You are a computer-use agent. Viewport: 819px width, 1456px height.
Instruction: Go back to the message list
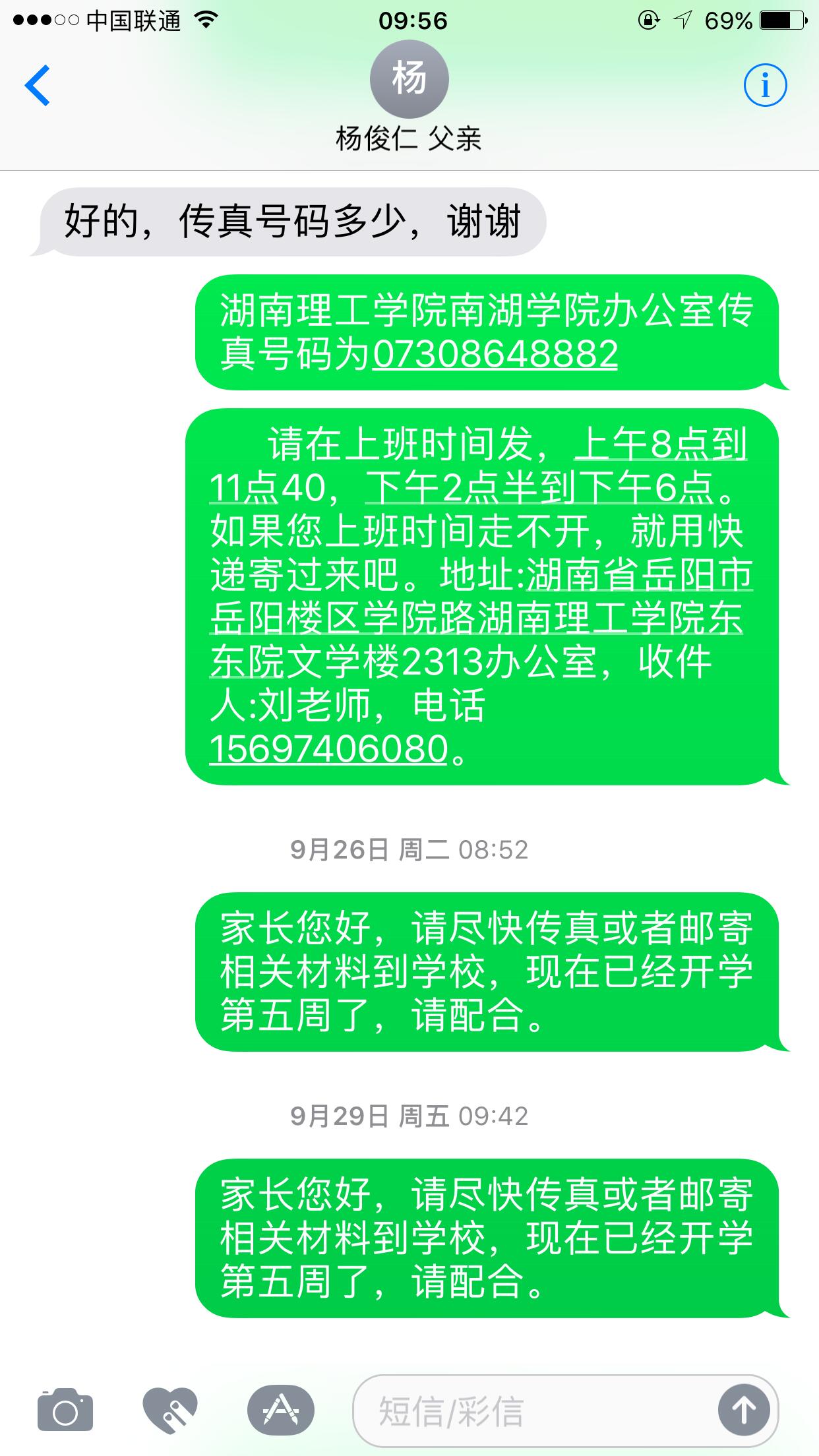click(38, 85)
